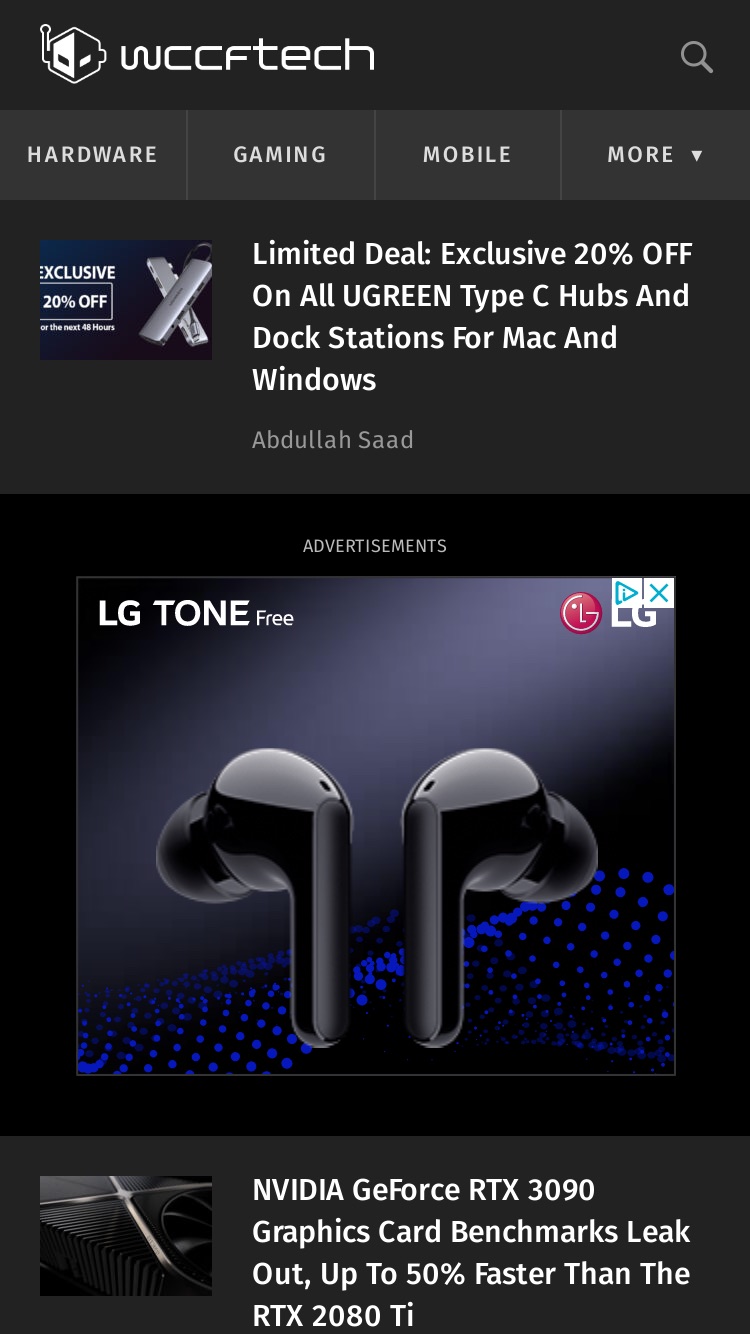The image size is (750, 1334).
Task: Open the LG TONE Free advertisement
Action: click(x=376, y=826)
